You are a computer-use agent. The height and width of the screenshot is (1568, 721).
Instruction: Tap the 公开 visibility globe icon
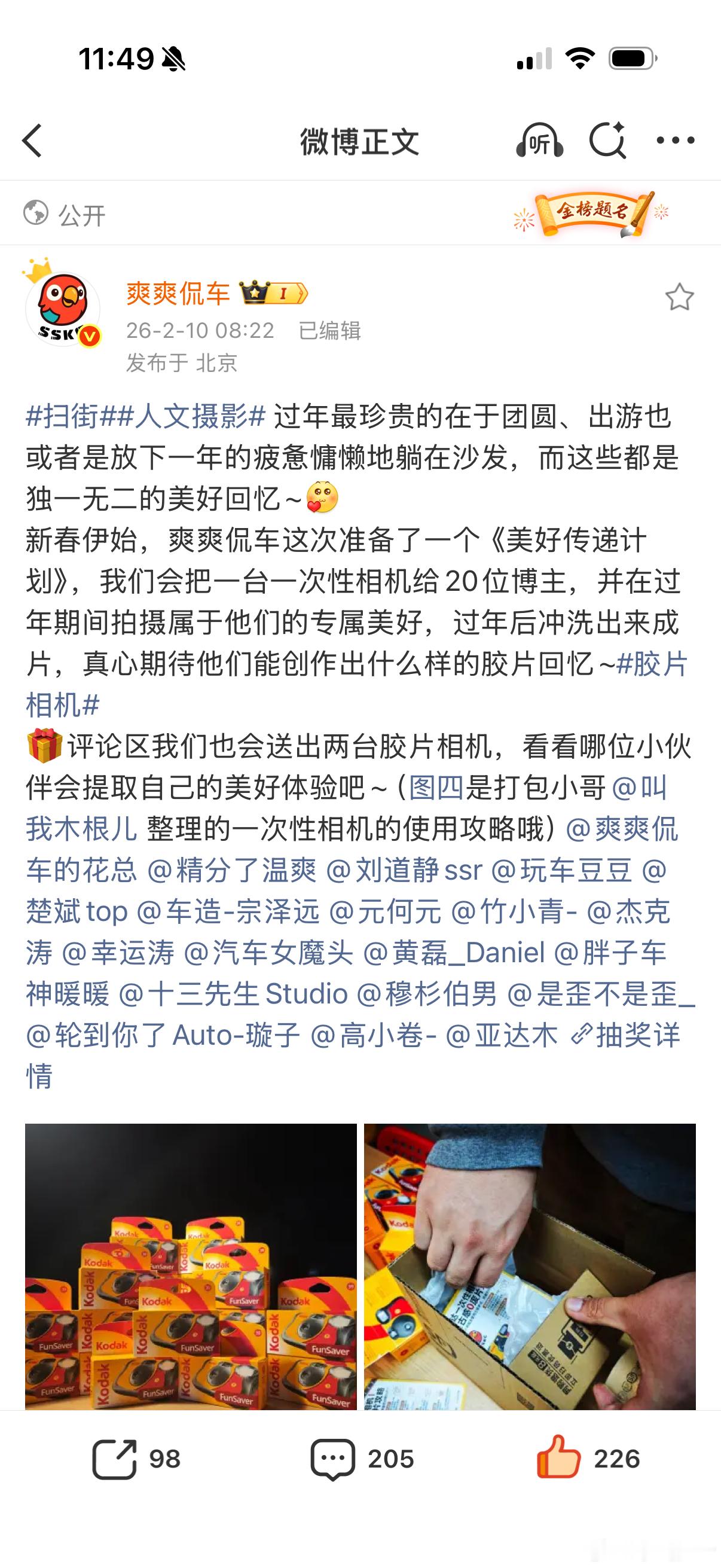(35, 213)
